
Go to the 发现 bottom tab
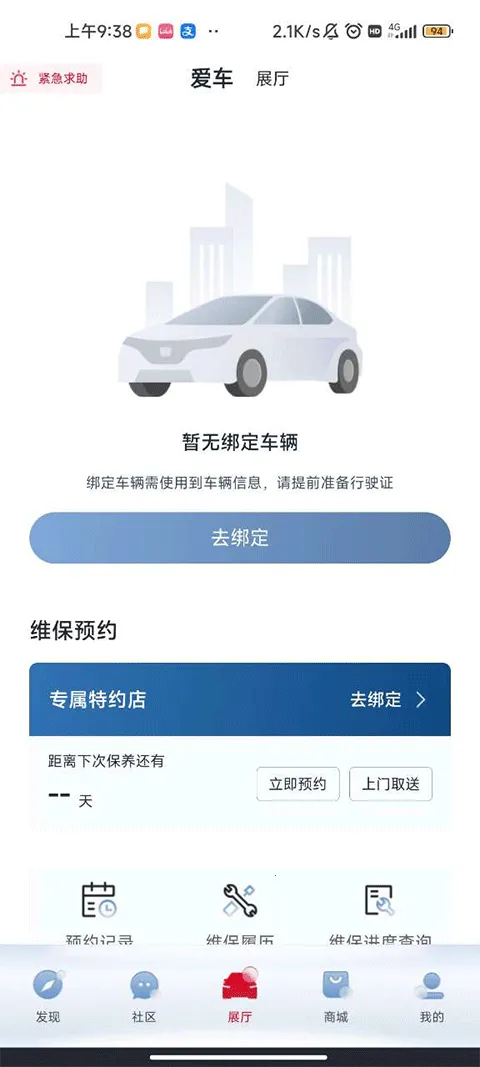[48, 997]
